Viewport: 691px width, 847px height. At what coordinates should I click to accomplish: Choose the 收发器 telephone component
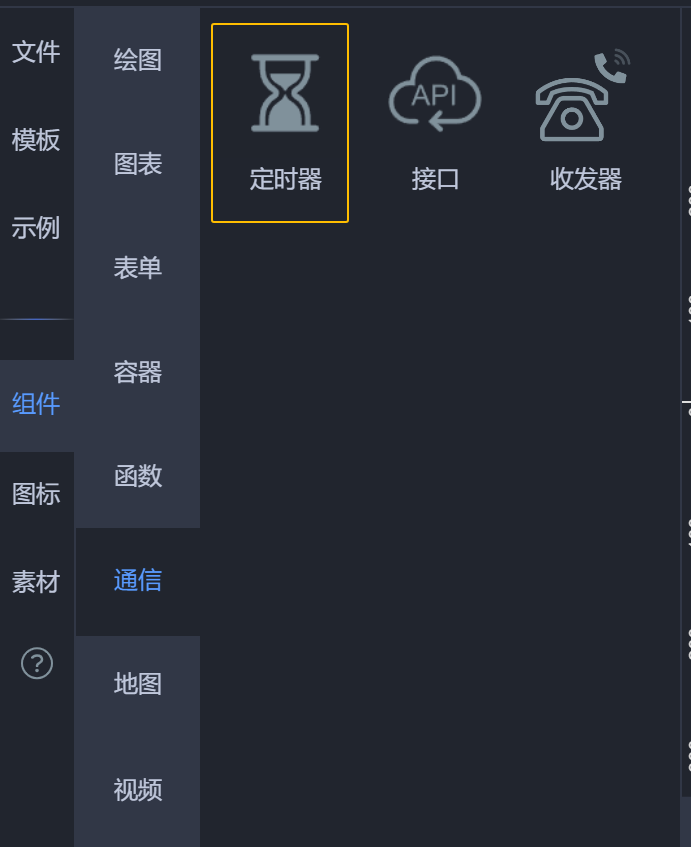585,122
